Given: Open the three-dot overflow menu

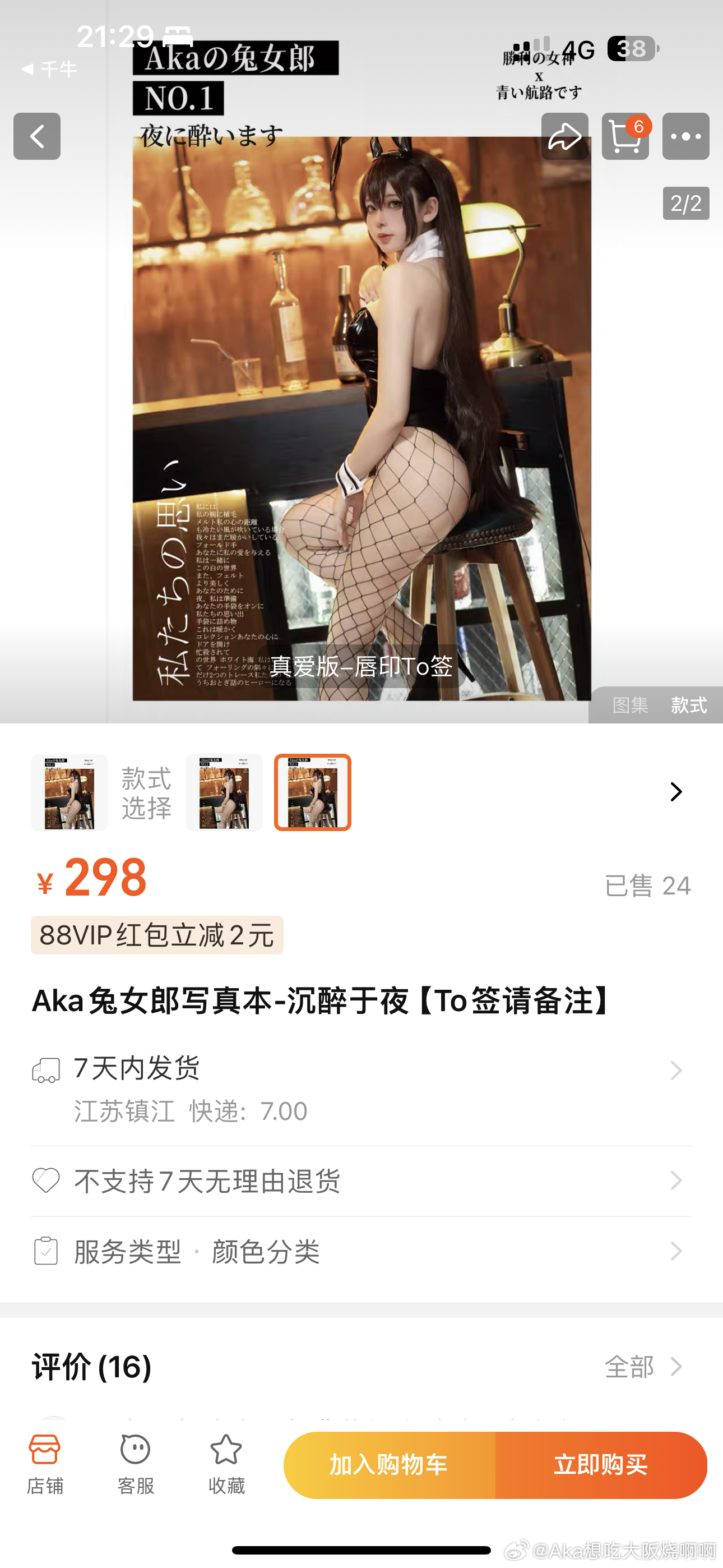Looking at the screenshot, I should point(685,136).
